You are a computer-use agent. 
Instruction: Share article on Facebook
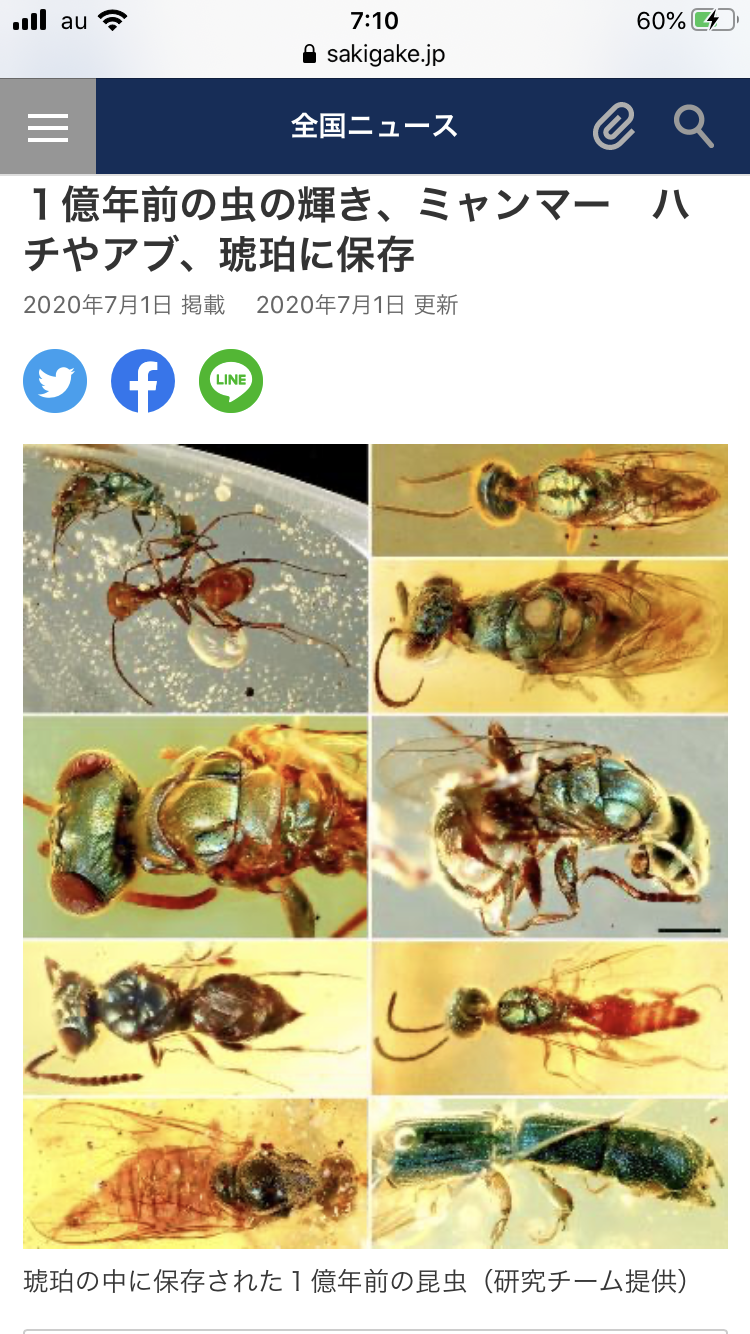pyautogui.click(x=143, y=381)
